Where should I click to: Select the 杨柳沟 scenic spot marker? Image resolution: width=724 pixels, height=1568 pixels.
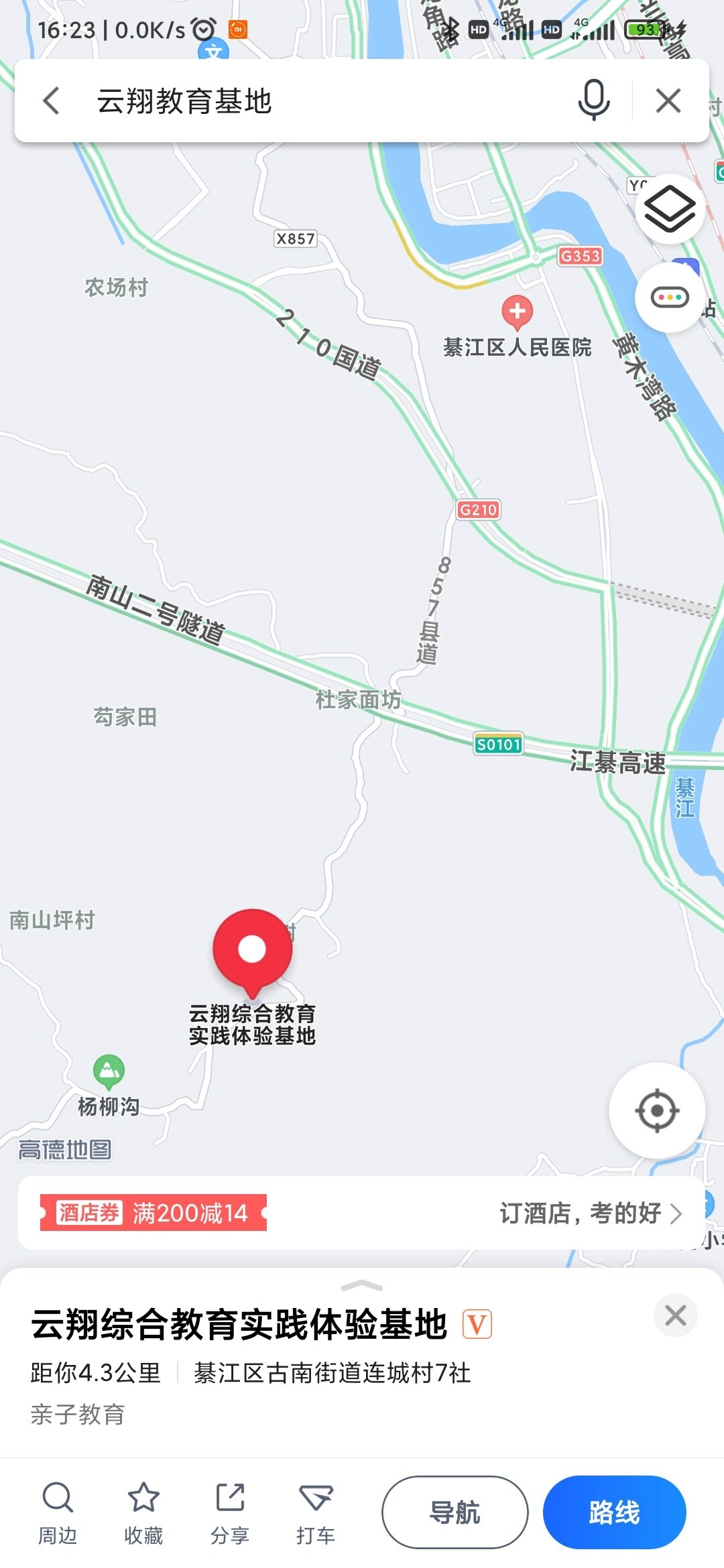[109, 1071]
